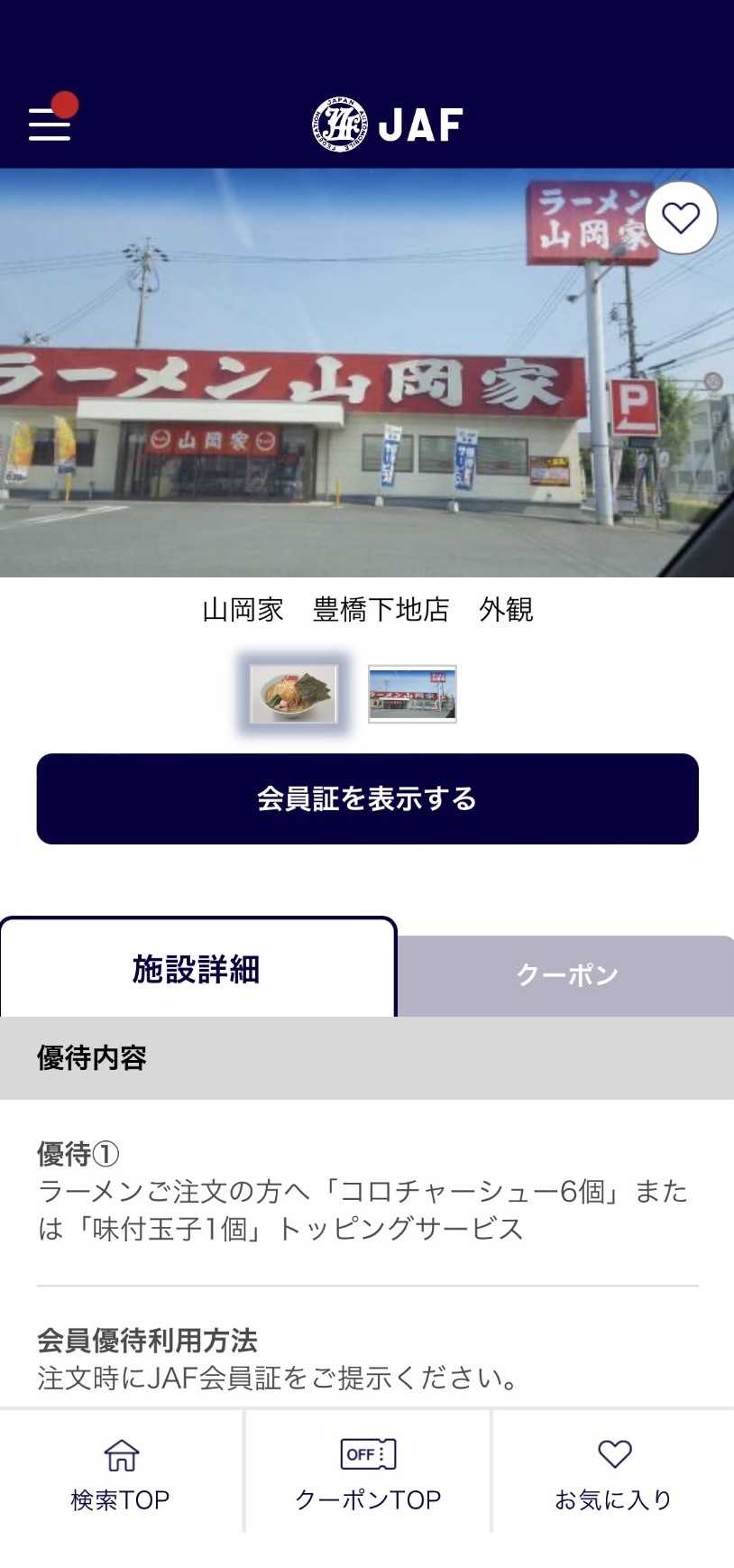Select the ramen bowl thumbnail

pos(294,694)
